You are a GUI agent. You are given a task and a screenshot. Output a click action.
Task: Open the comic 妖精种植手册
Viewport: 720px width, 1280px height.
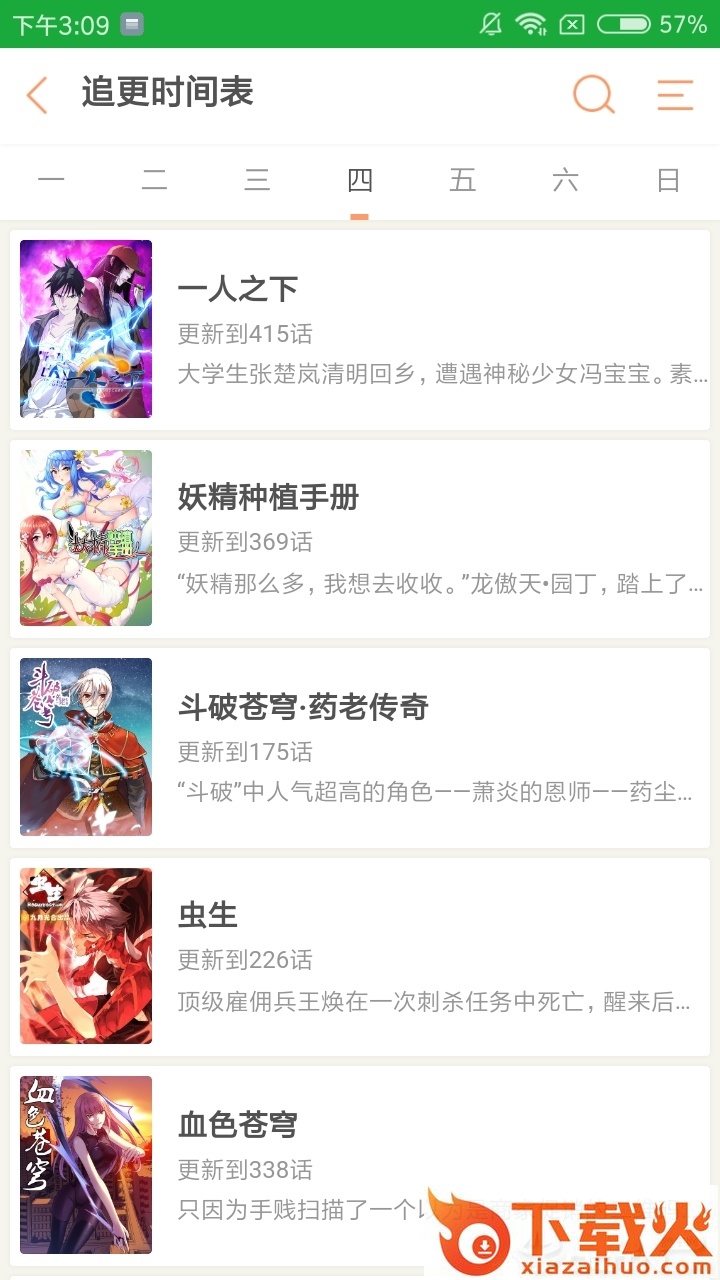point(360,538)
